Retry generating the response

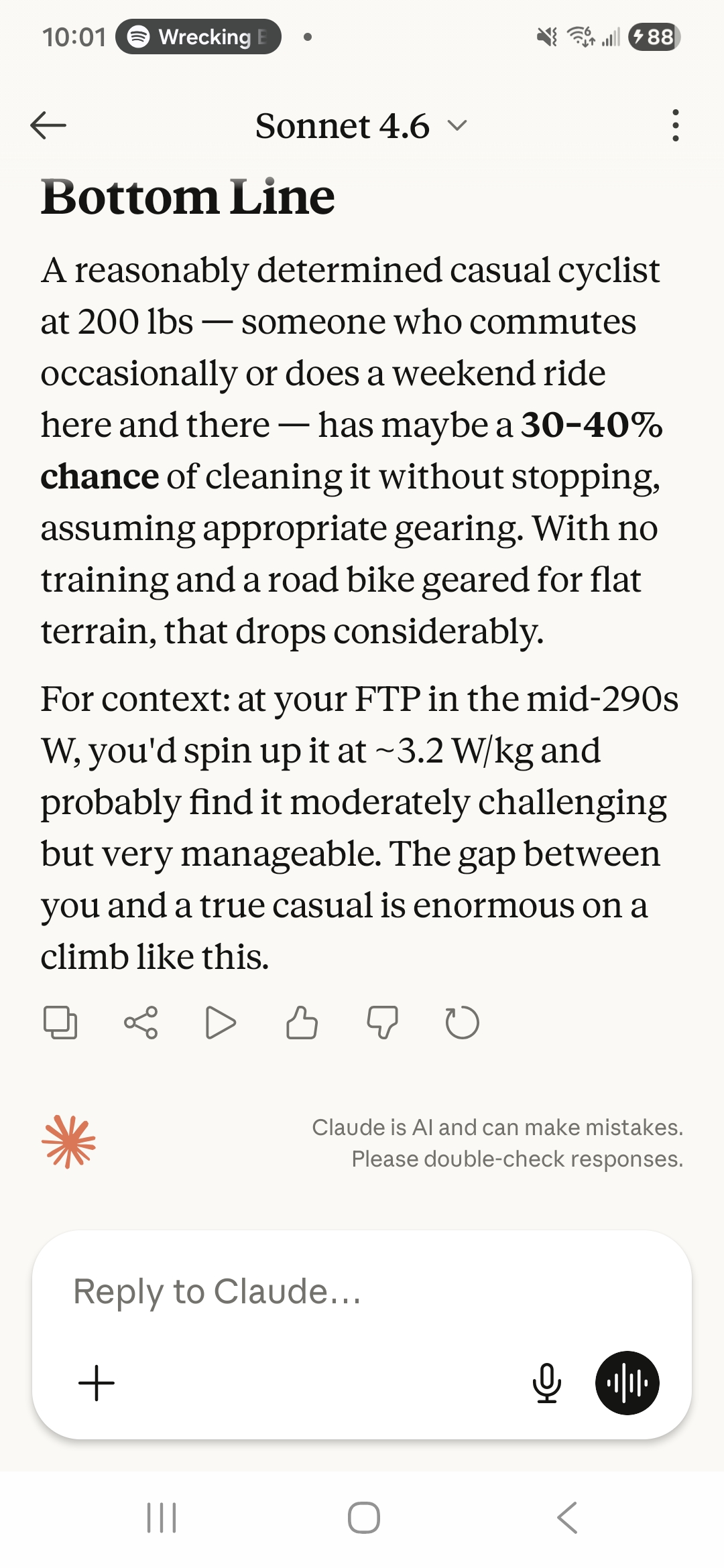463,1023
